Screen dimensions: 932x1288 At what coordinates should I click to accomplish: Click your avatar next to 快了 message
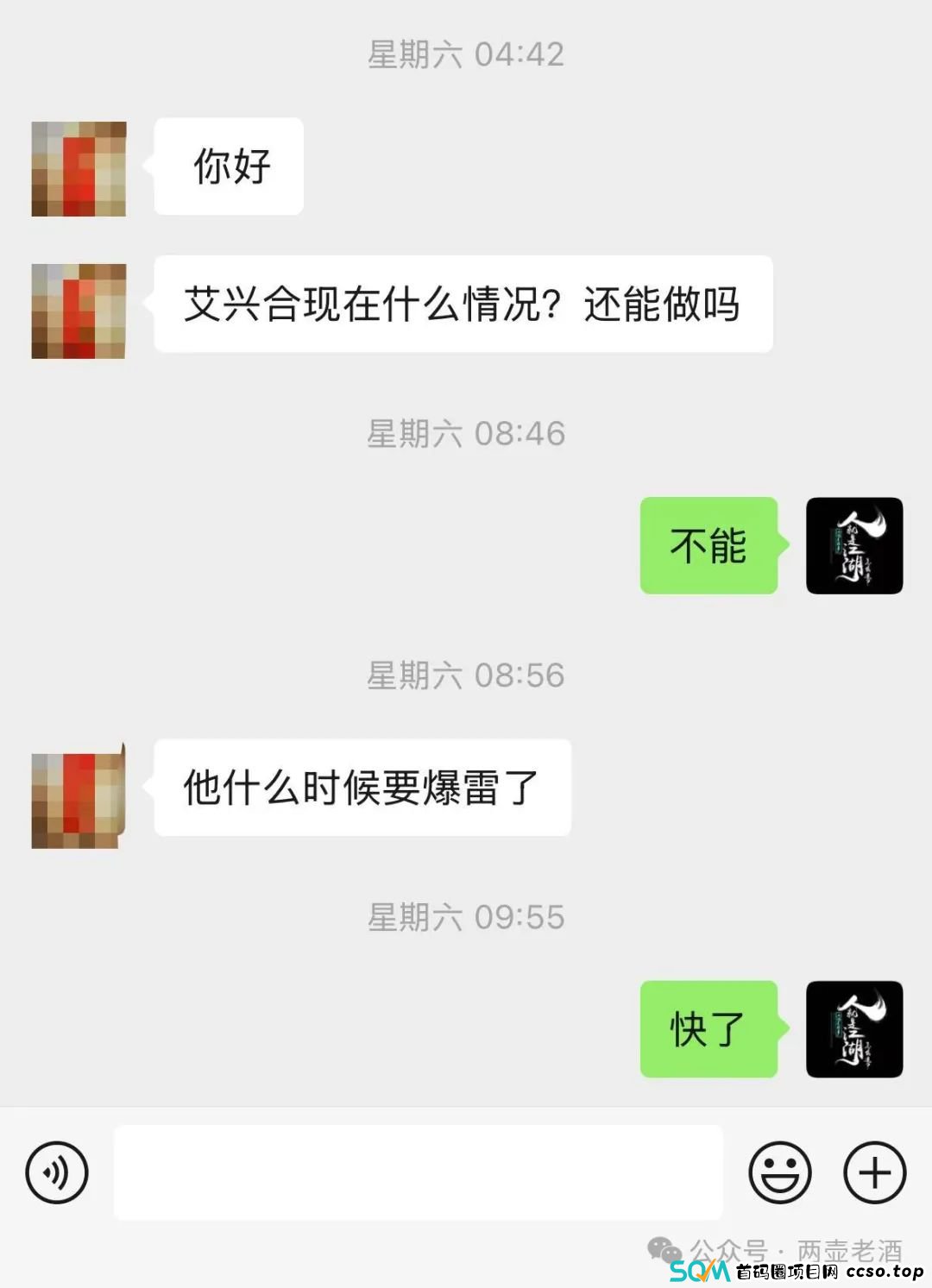[x=853, y=1027]
